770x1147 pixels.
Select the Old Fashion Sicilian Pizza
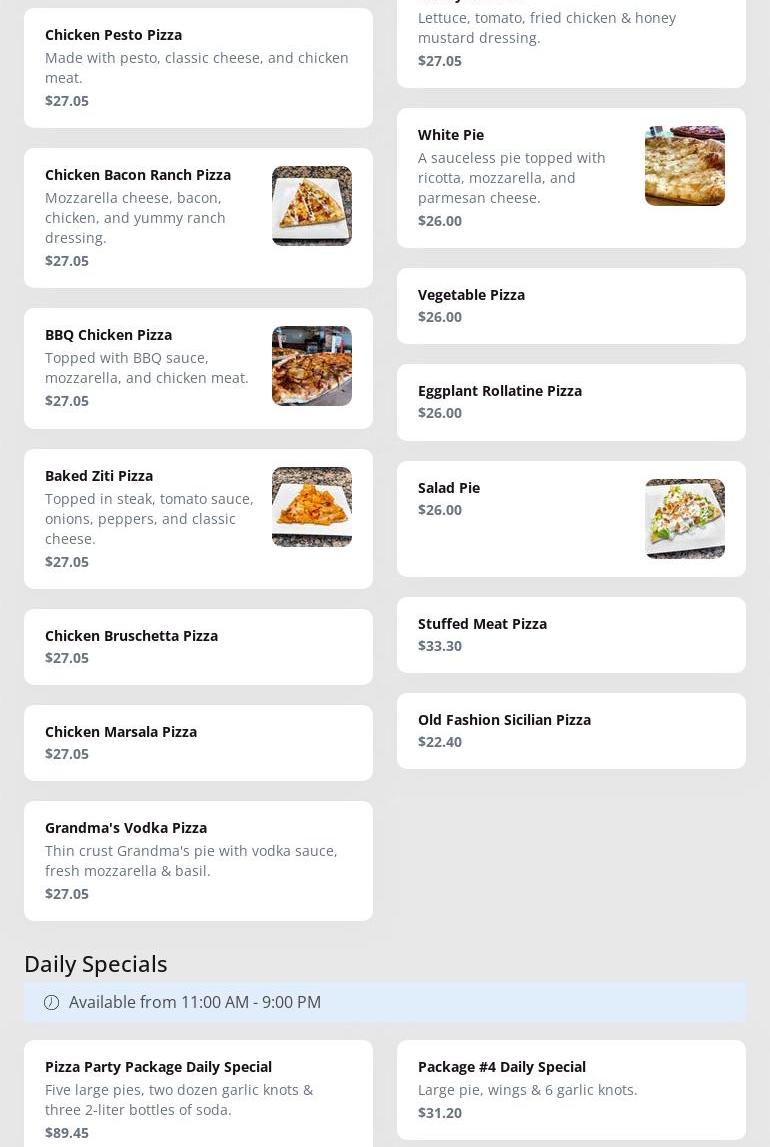coord(571,731)
